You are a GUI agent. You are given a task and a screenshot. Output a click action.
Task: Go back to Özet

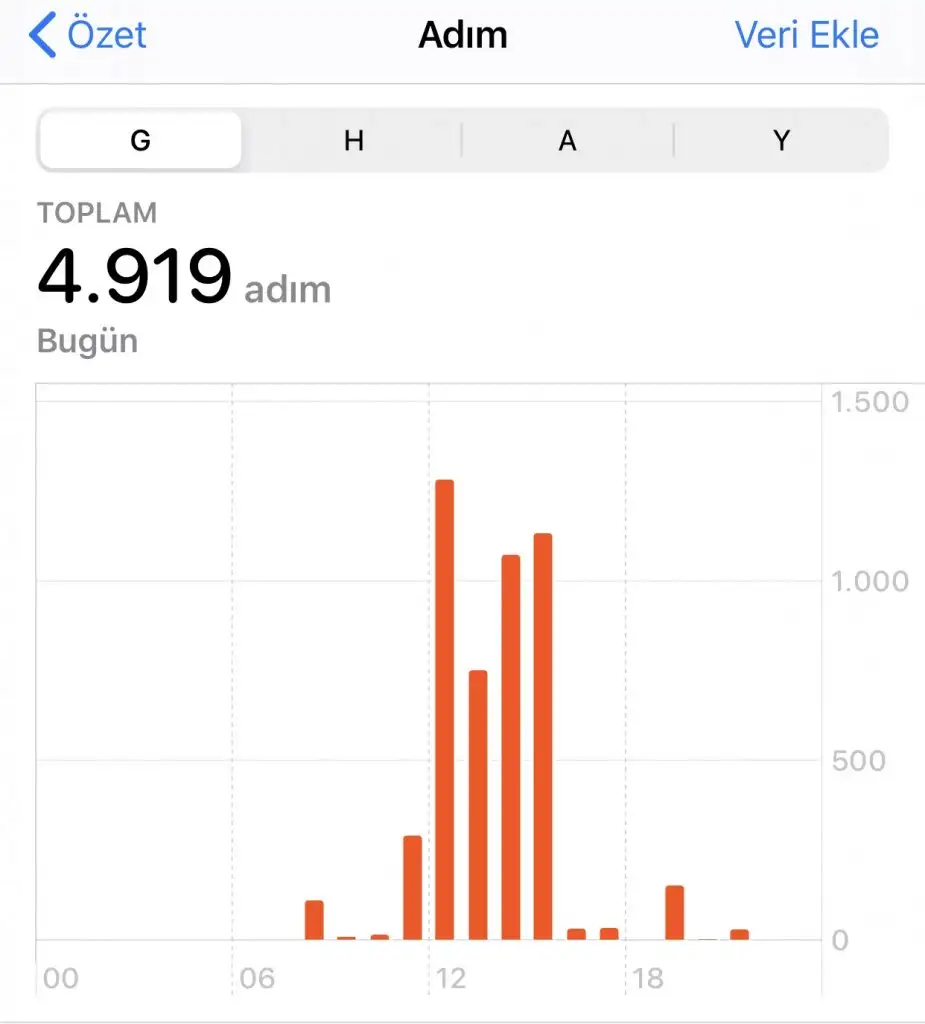pos(88,36)
